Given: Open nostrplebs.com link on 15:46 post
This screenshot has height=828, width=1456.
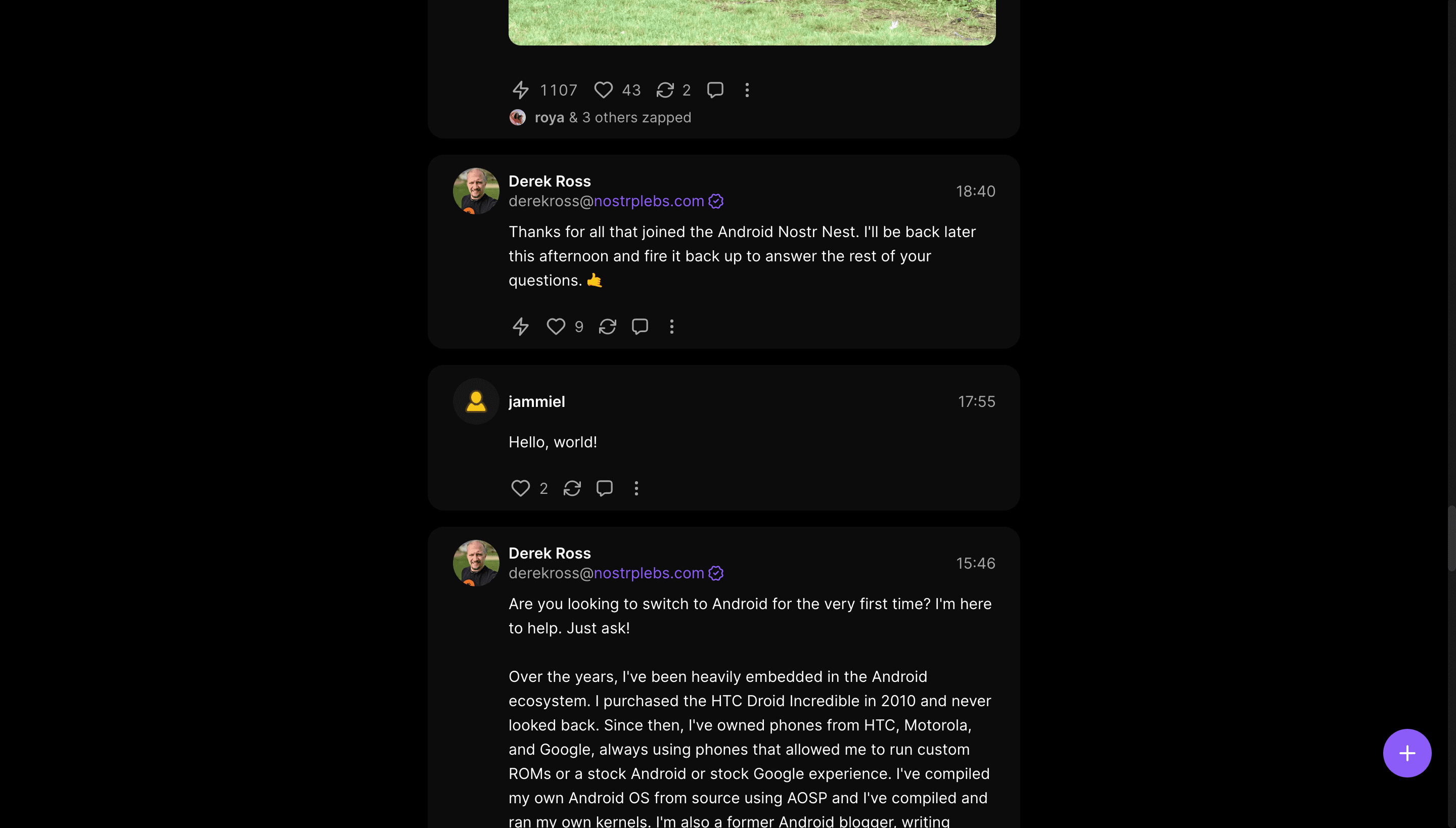Looking at the screenshot, I should (x=649, y=573).
